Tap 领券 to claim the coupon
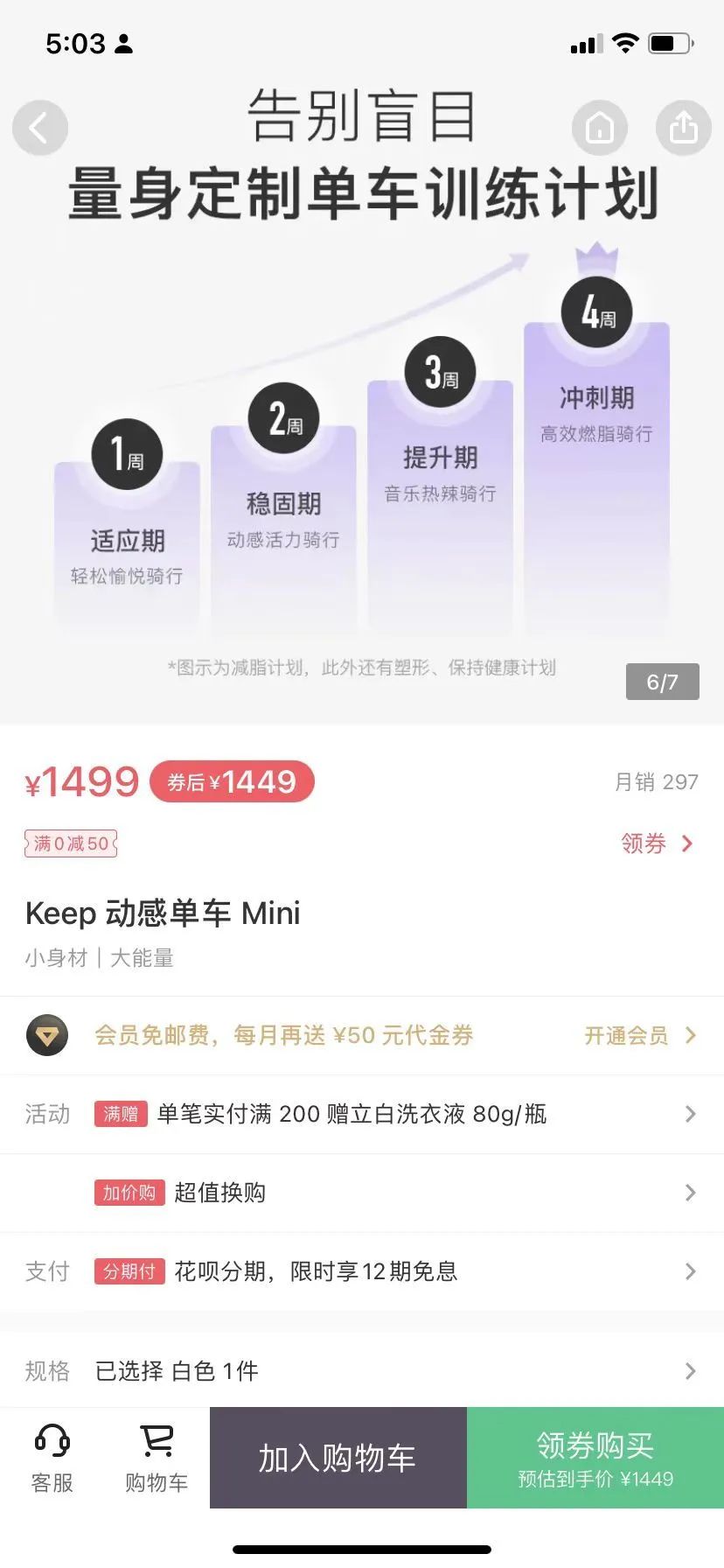Image resolution: width=724 pixels, height=1568 pixels. 656,843
